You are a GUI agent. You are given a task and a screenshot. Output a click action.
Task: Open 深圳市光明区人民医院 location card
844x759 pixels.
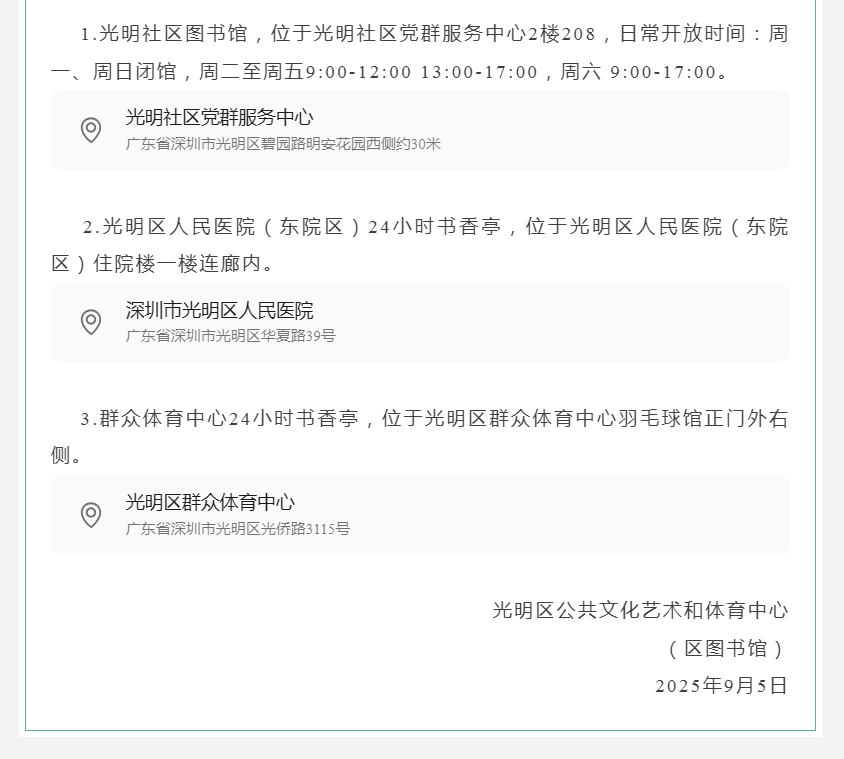(420, 322)
